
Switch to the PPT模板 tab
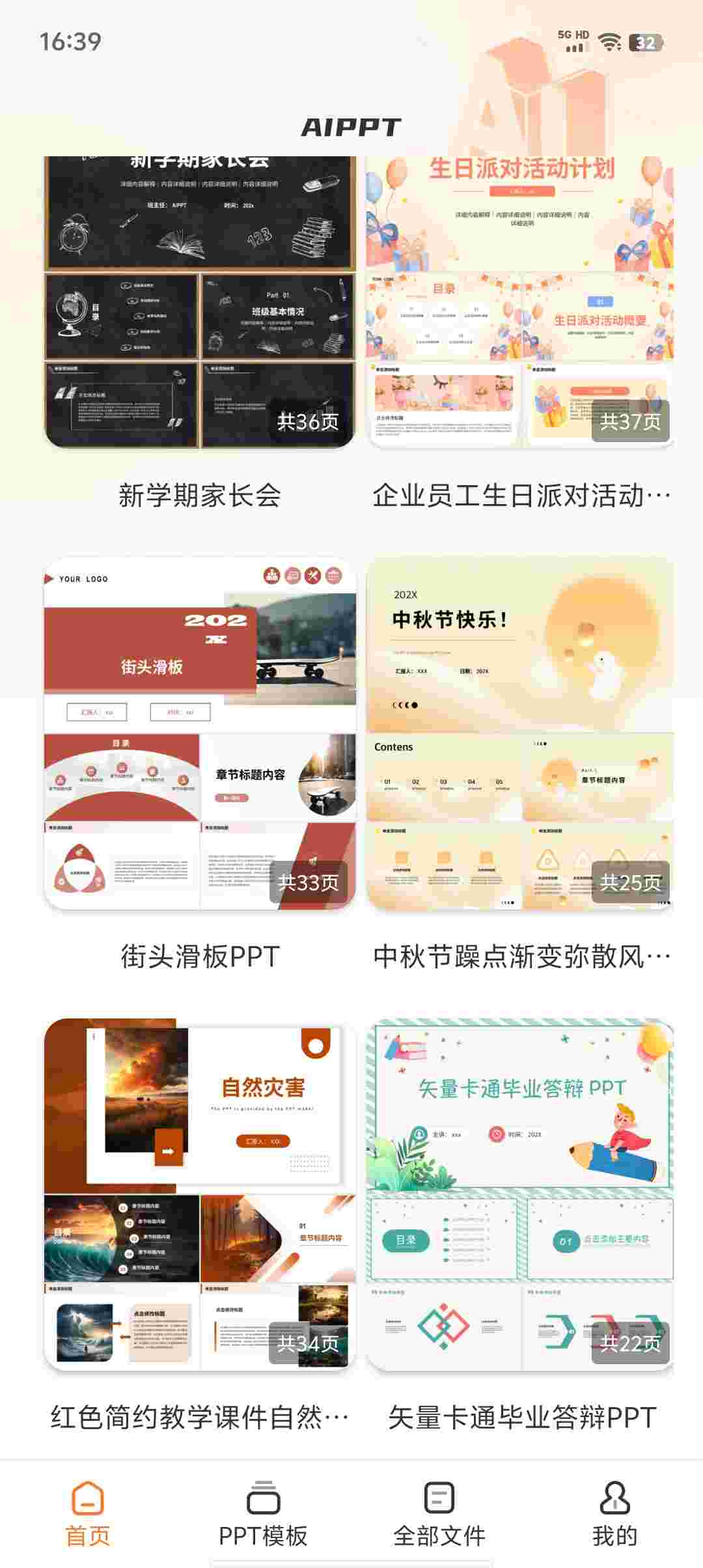(263, 1513)
